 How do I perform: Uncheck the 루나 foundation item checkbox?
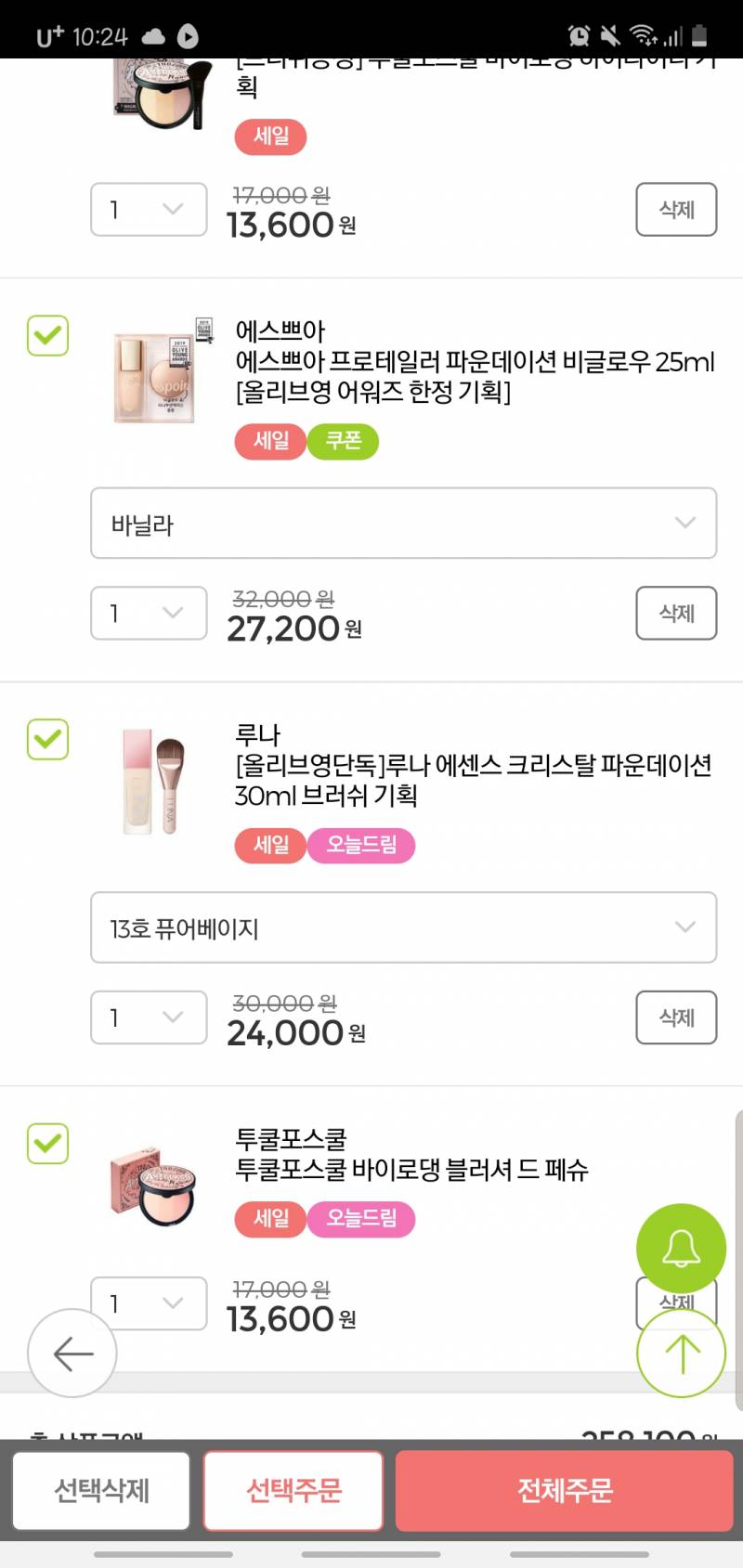(x=47, y=740)
